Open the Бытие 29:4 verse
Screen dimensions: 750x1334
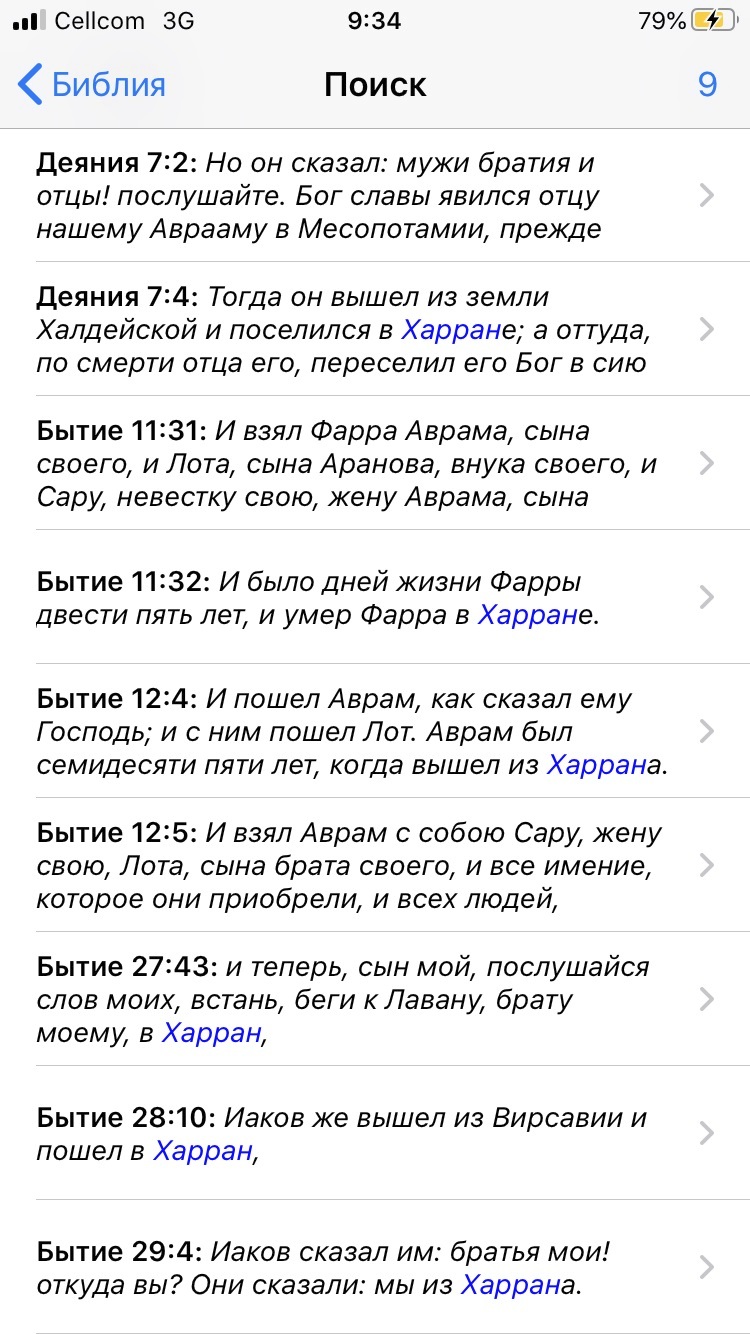coord(375,1267)
